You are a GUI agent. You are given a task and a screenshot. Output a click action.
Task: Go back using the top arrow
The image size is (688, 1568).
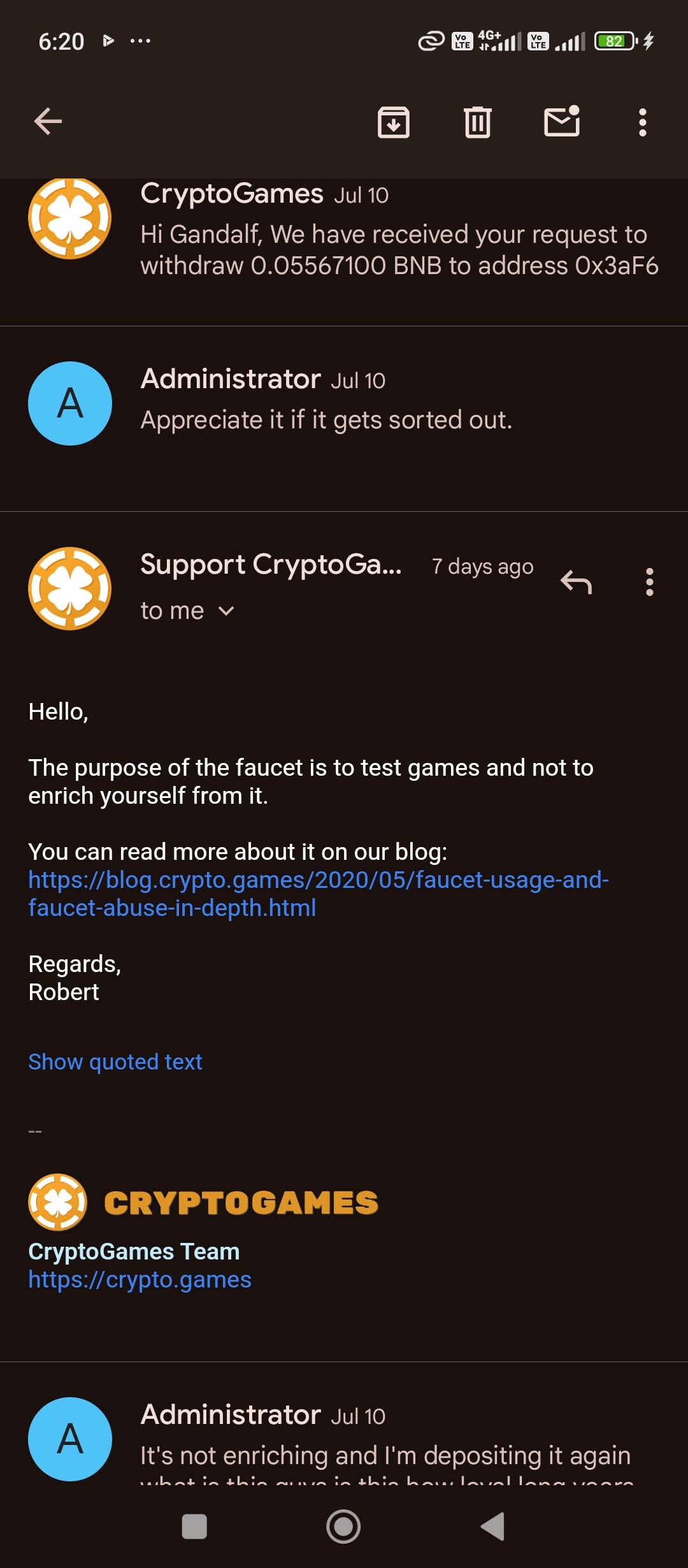48,122
